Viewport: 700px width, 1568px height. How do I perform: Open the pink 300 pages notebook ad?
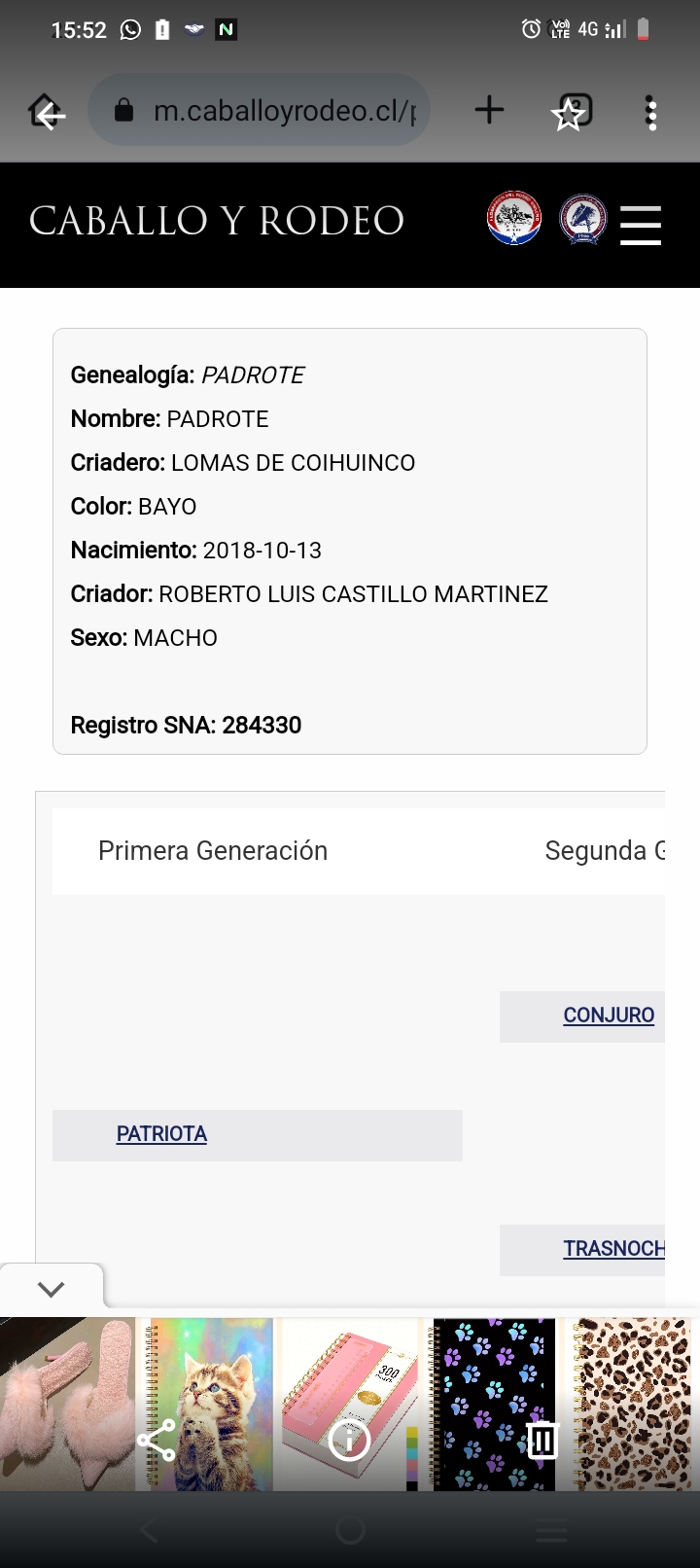(x=350, y=1405)
